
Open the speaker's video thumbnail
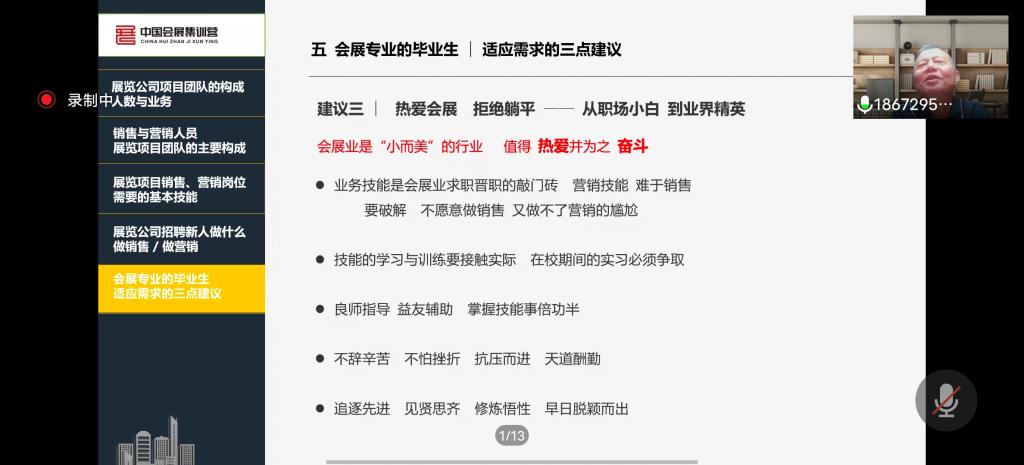[931, 67]
